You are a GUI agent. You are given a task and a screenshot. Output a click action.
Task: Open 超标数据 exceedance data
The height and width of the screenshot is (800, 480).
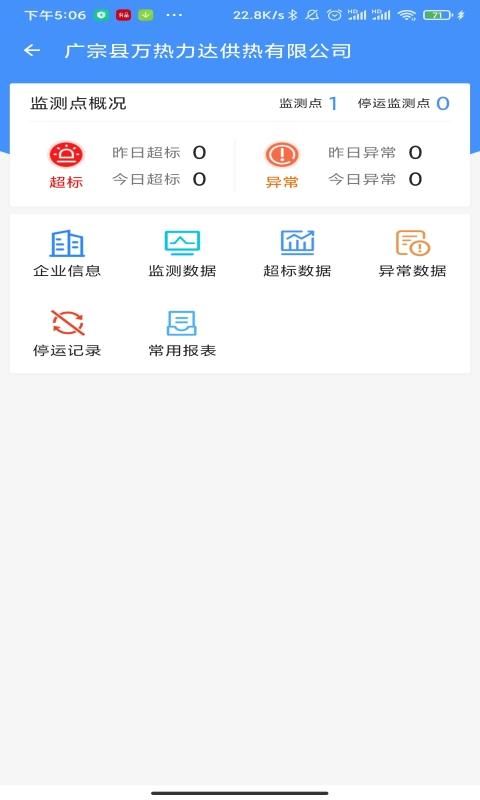click(297, 254)
